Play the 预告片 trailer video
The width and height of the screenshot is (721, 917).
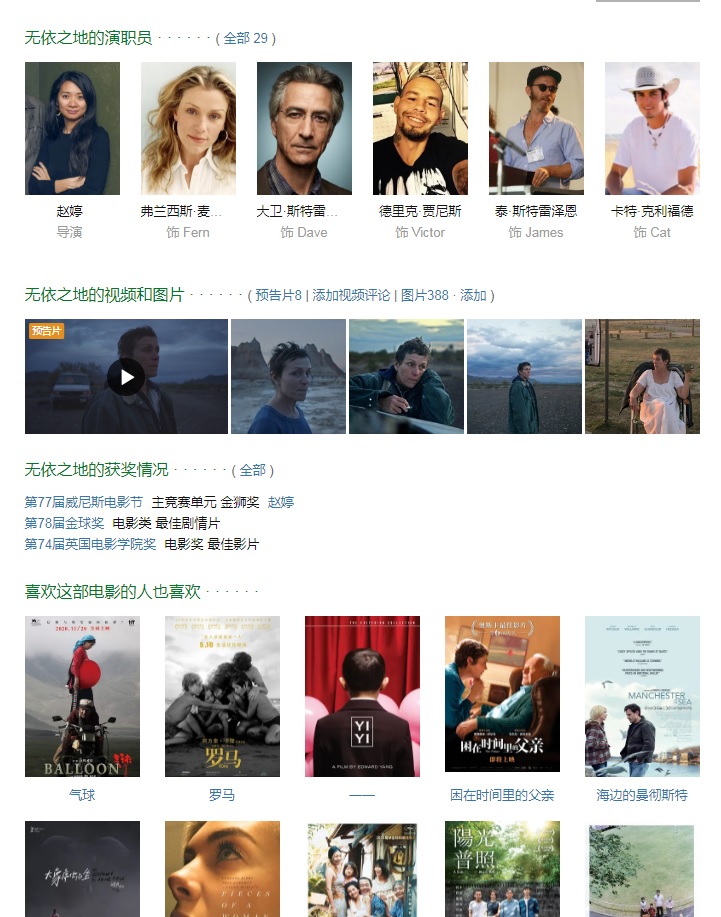pos(126,377)
